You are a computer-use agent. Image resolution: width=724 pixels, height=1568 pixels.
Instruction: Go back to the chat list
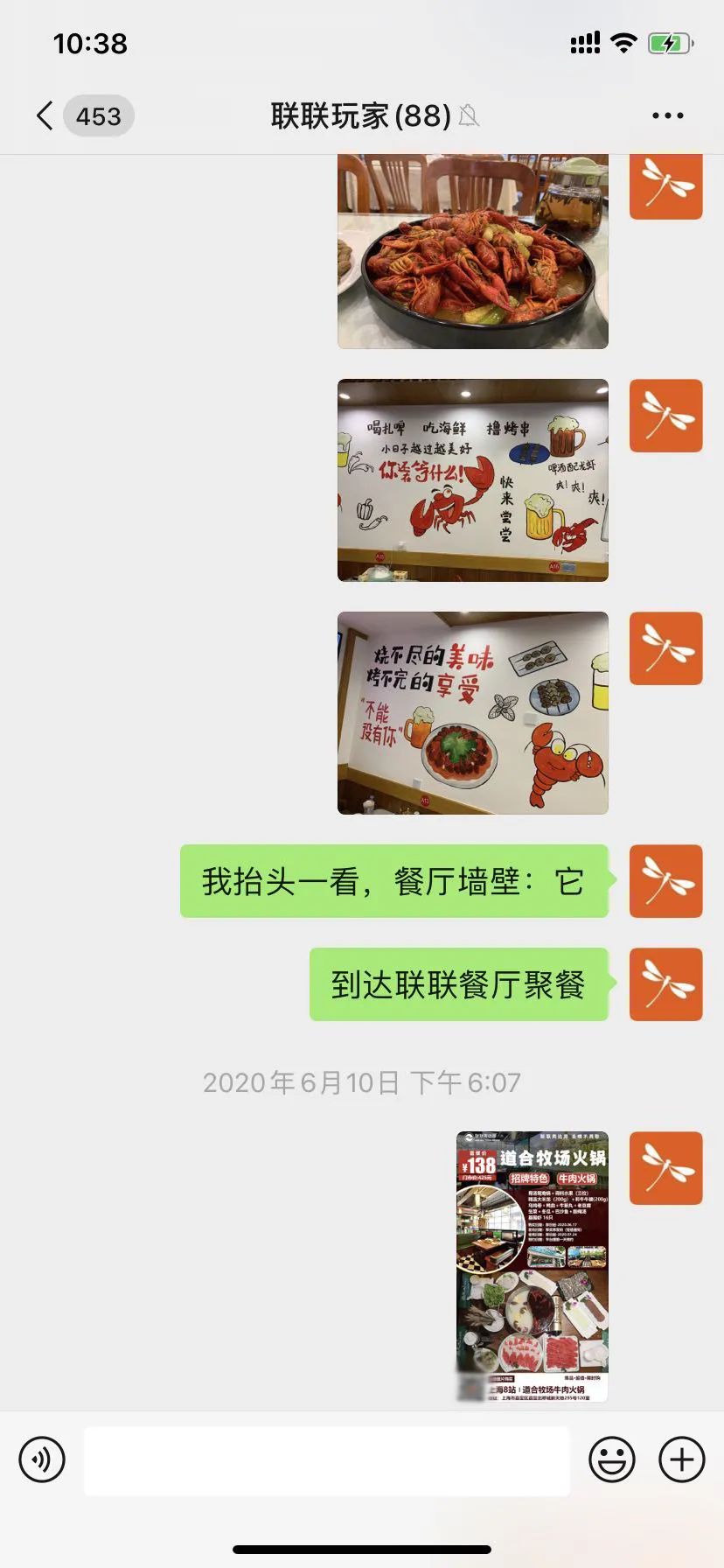tap(45, 115)
